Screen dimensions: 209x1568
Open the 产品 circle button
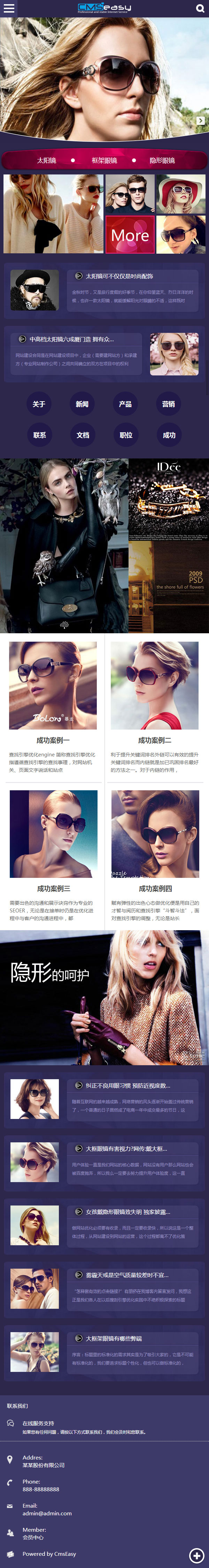125,404
